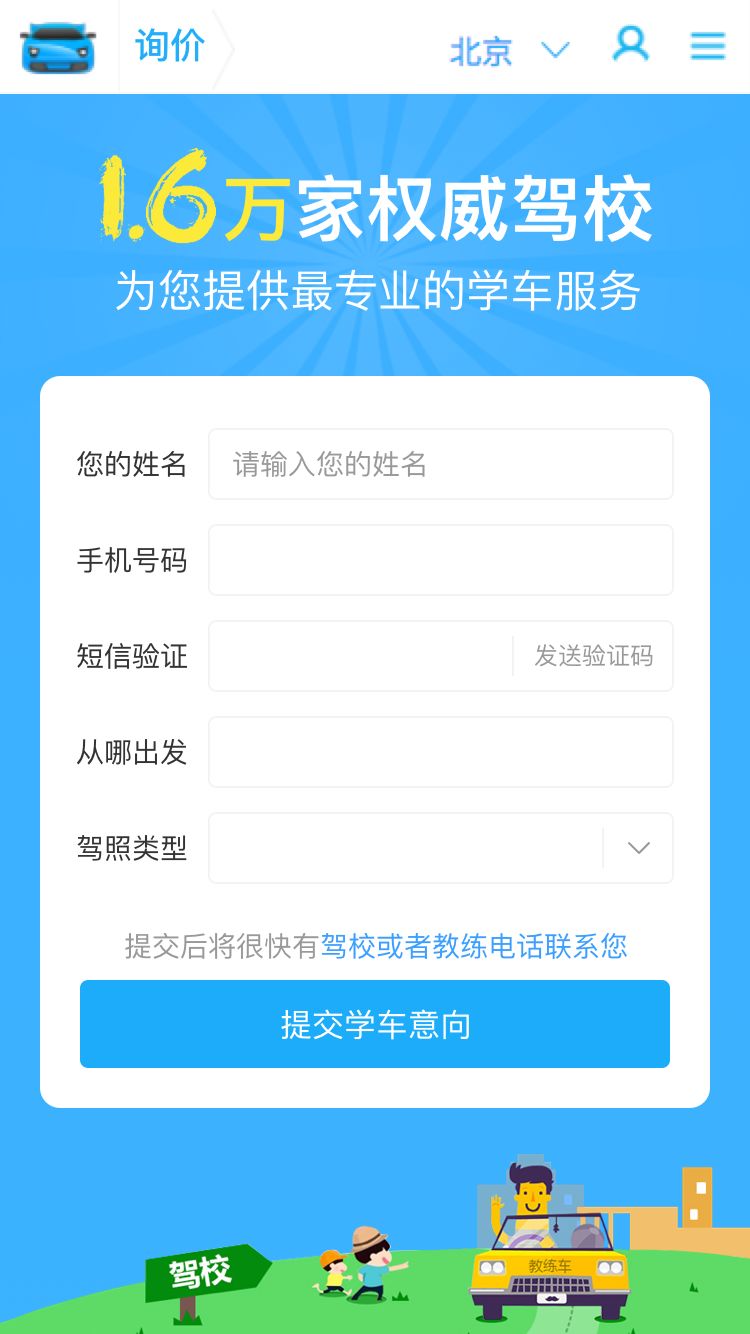The height and width of the screenshot is (1334, 750).
Task: Tap the 从哪出发 location field
Action: pos(440,752)
